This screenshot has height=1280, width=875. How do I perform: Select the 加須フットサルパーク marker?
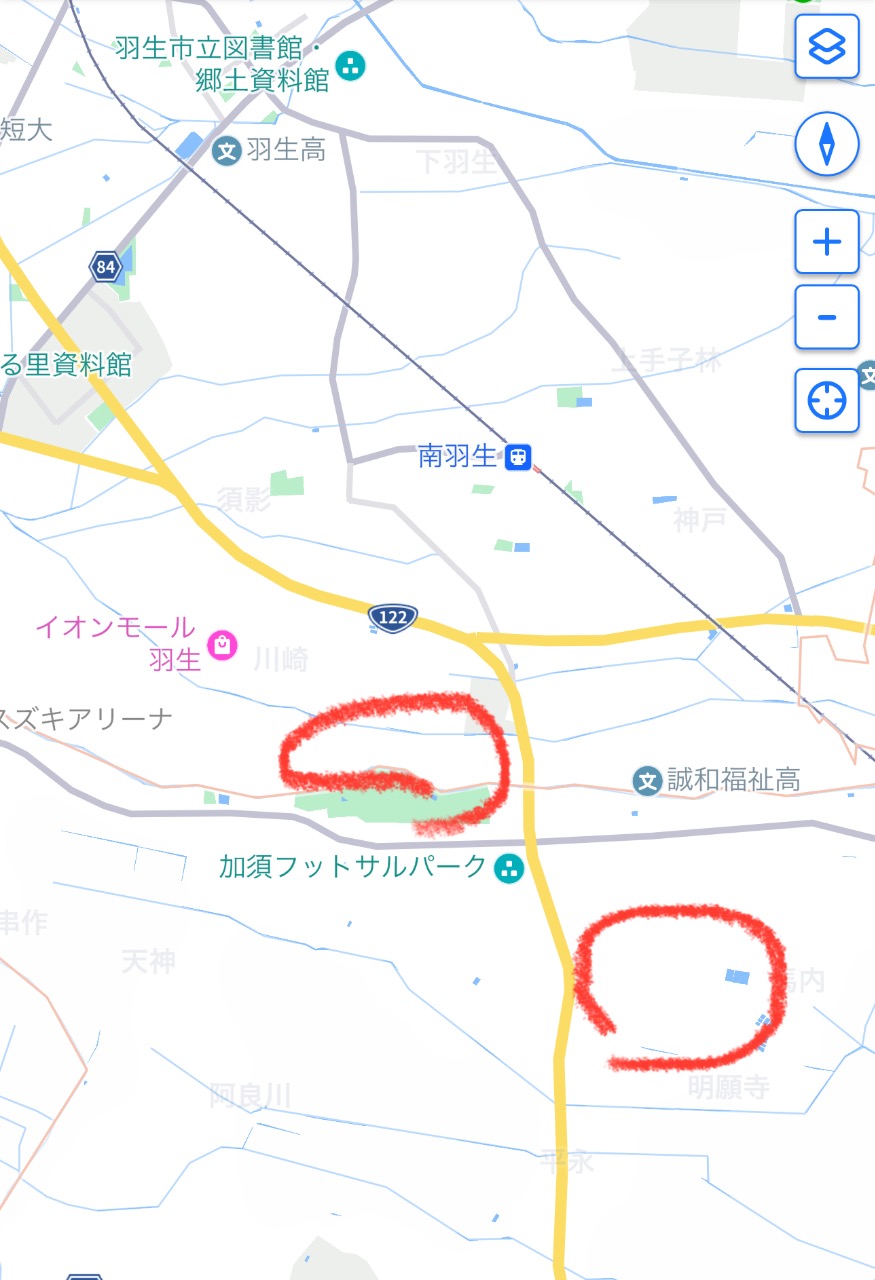[509, 867]
